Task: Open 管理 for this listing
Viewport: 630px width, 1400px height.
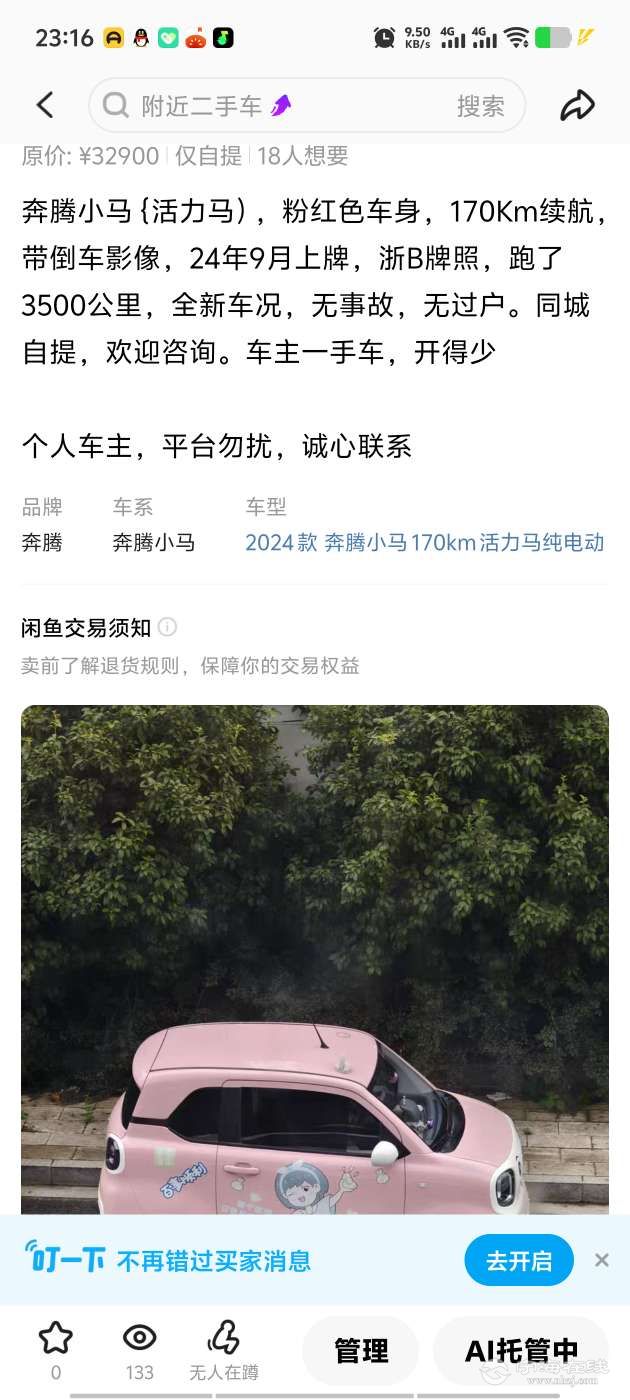Action: coord(360,1351)
